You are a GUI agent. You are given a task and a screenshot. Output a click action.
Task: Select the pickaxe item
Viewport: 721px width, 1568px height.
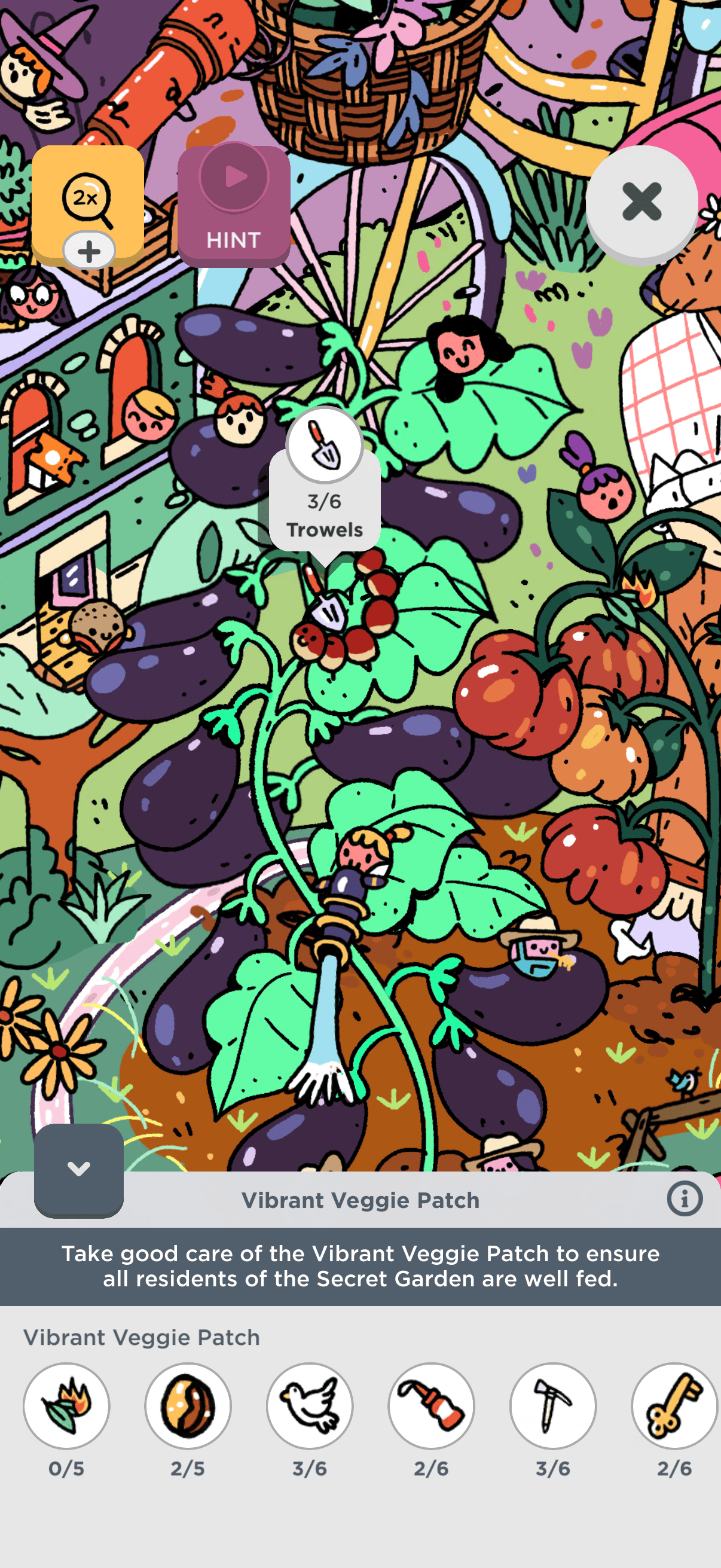(x=552, y=1405)
